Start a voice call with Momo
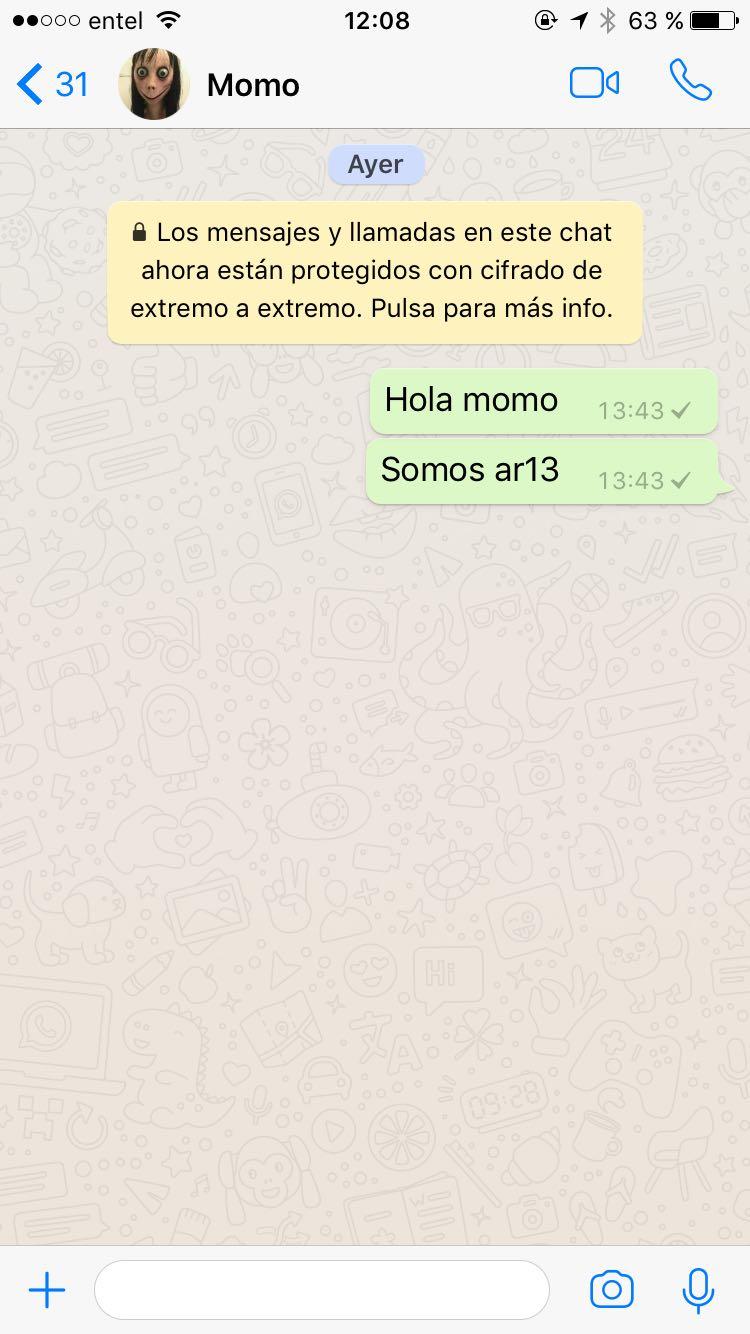This screenshot has height=1334, width=750. point(690,82)
